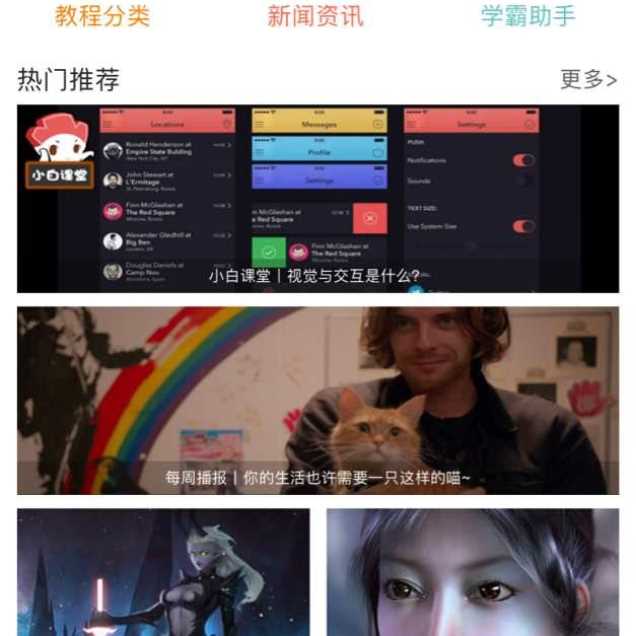Switch to 新闻资讯
The width and height of the screenshot is (636, 636).
pyautogui.click(x=316, y=16)
